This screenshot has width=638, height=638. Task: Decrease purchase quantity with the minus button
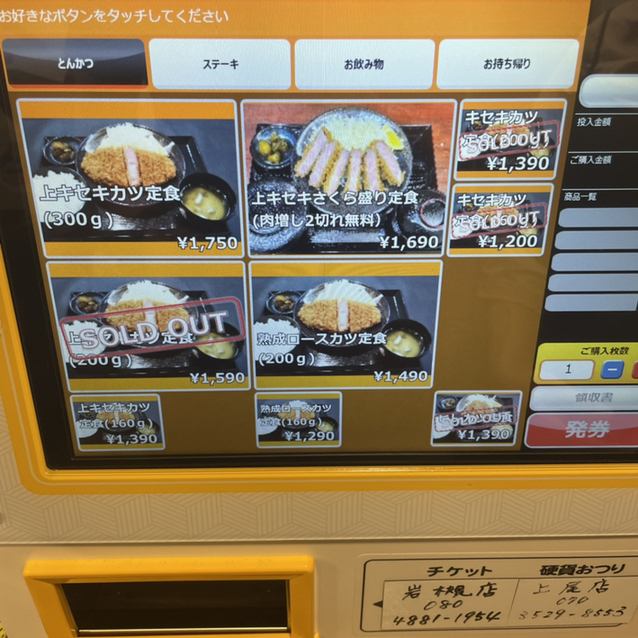click(613, 369)
